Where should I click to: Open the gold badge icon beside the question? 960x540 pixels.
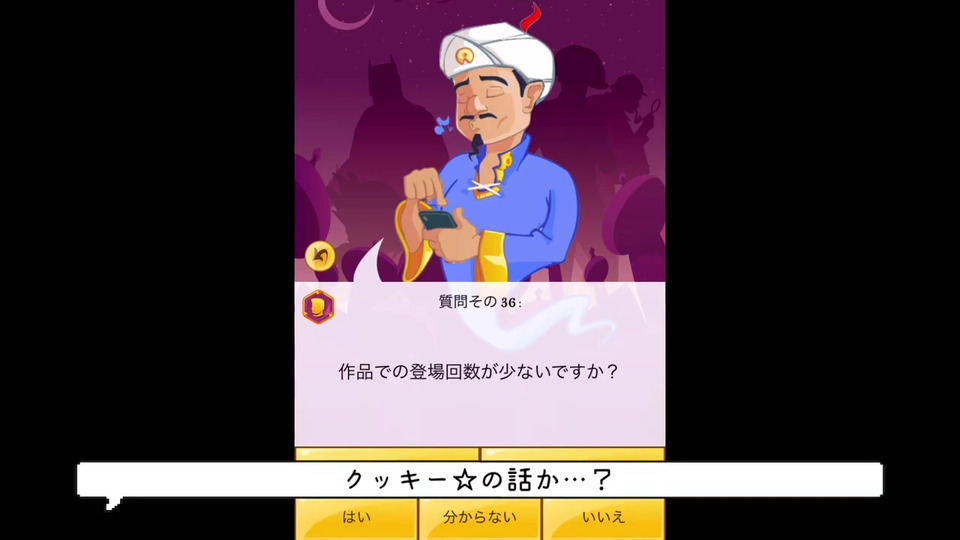318,307
